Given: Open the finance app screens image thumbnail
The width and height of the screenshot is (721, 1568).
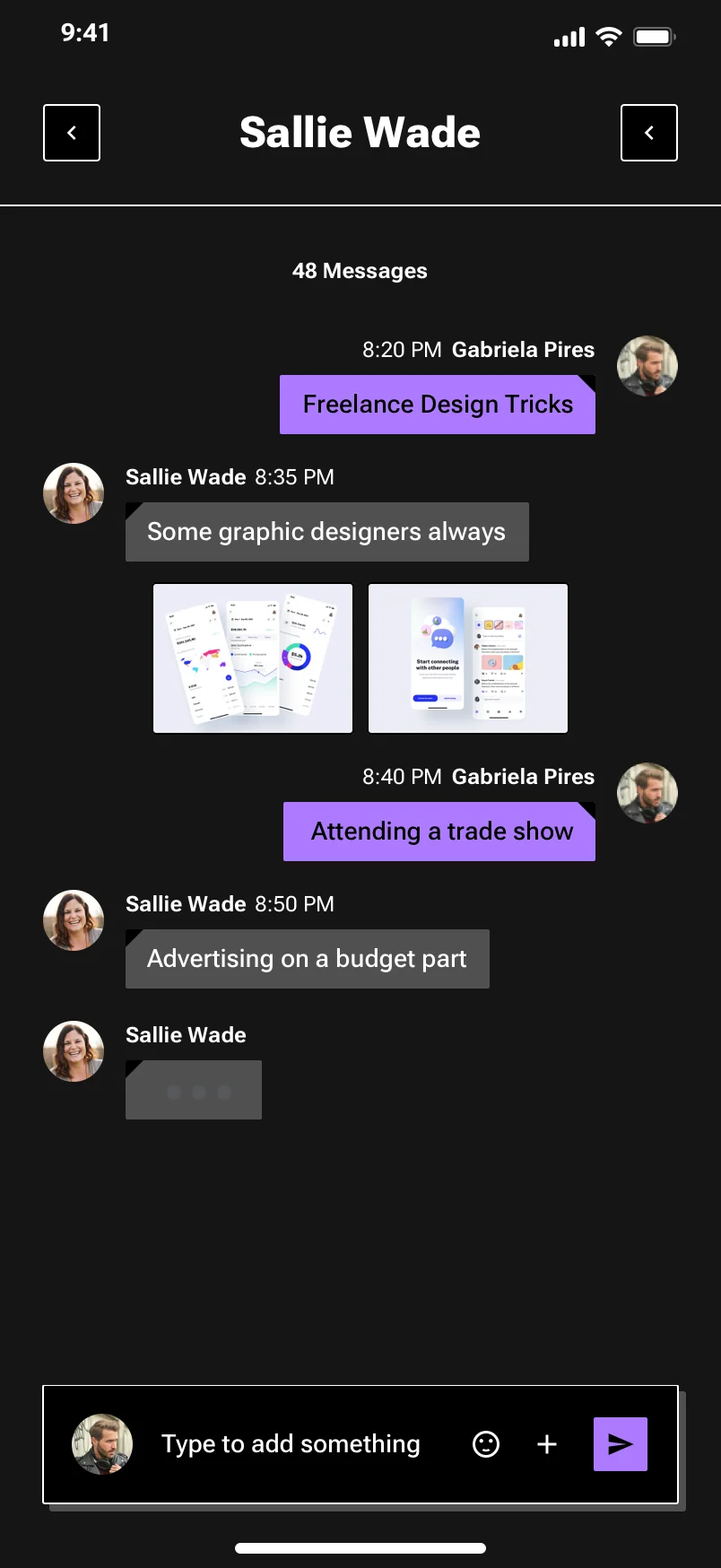Looking at the screenshot, I should point(252,658).
